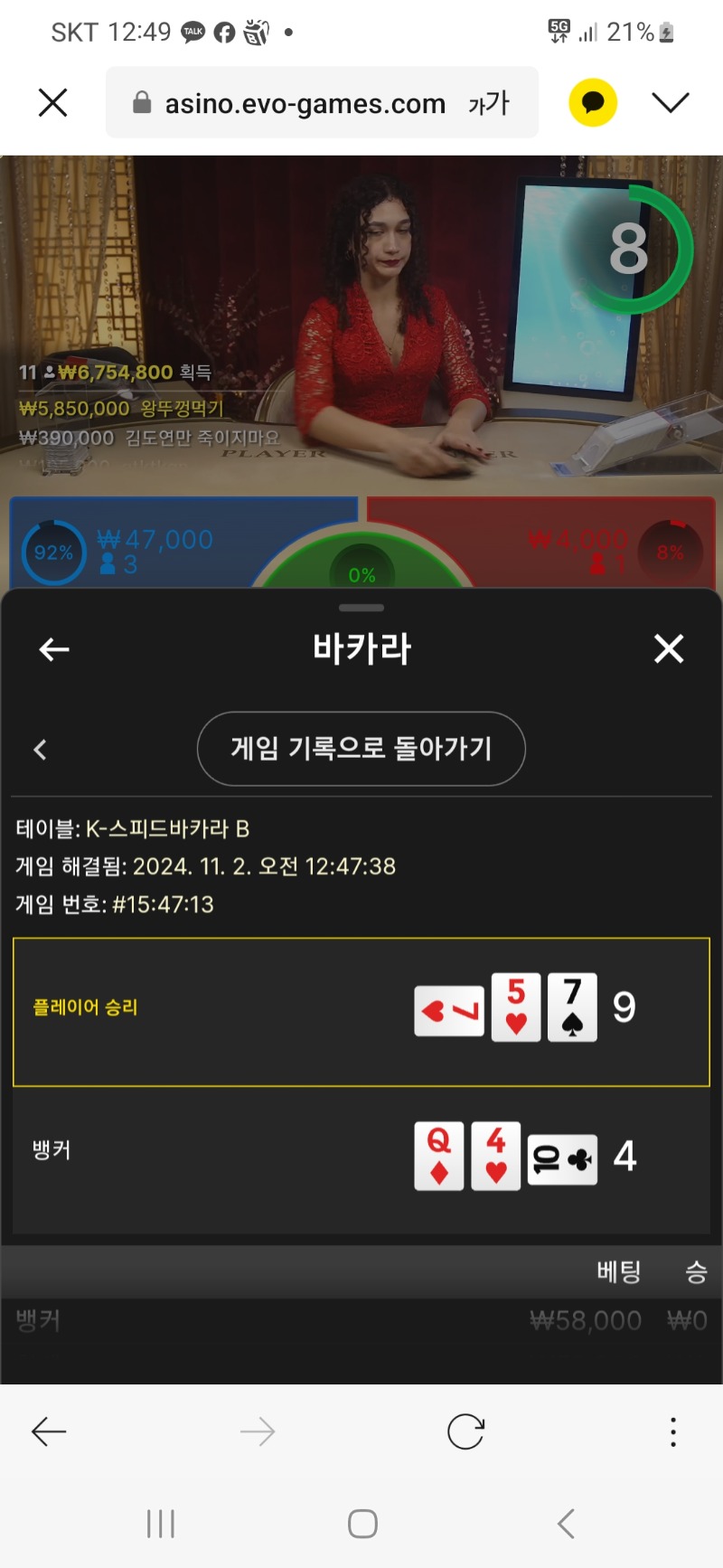
Task: Open recent apps from the navigation bar
Action: click(x=161, y=1524)
